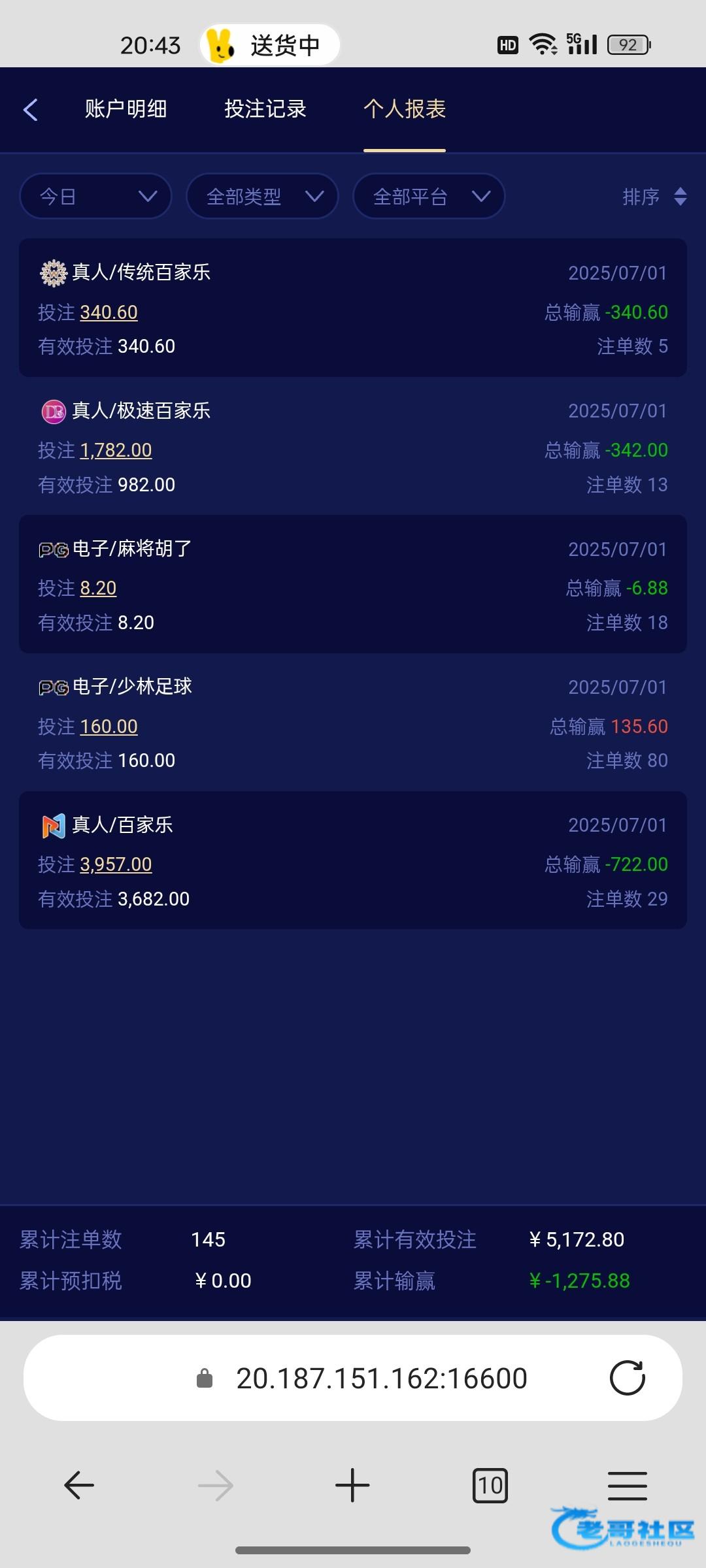
Task: Select the 个人报表 tab
Action: (x=405, y=109)
